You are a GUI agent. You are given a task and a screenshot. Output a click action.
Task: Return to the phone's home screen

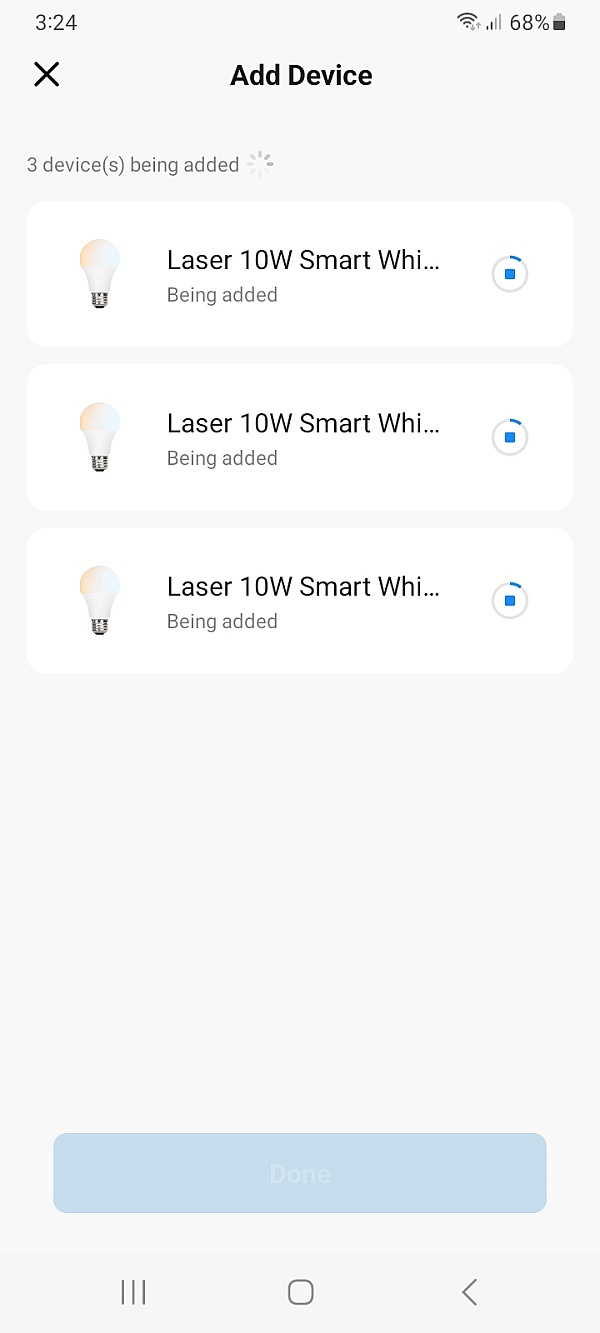click(300, 1292)
